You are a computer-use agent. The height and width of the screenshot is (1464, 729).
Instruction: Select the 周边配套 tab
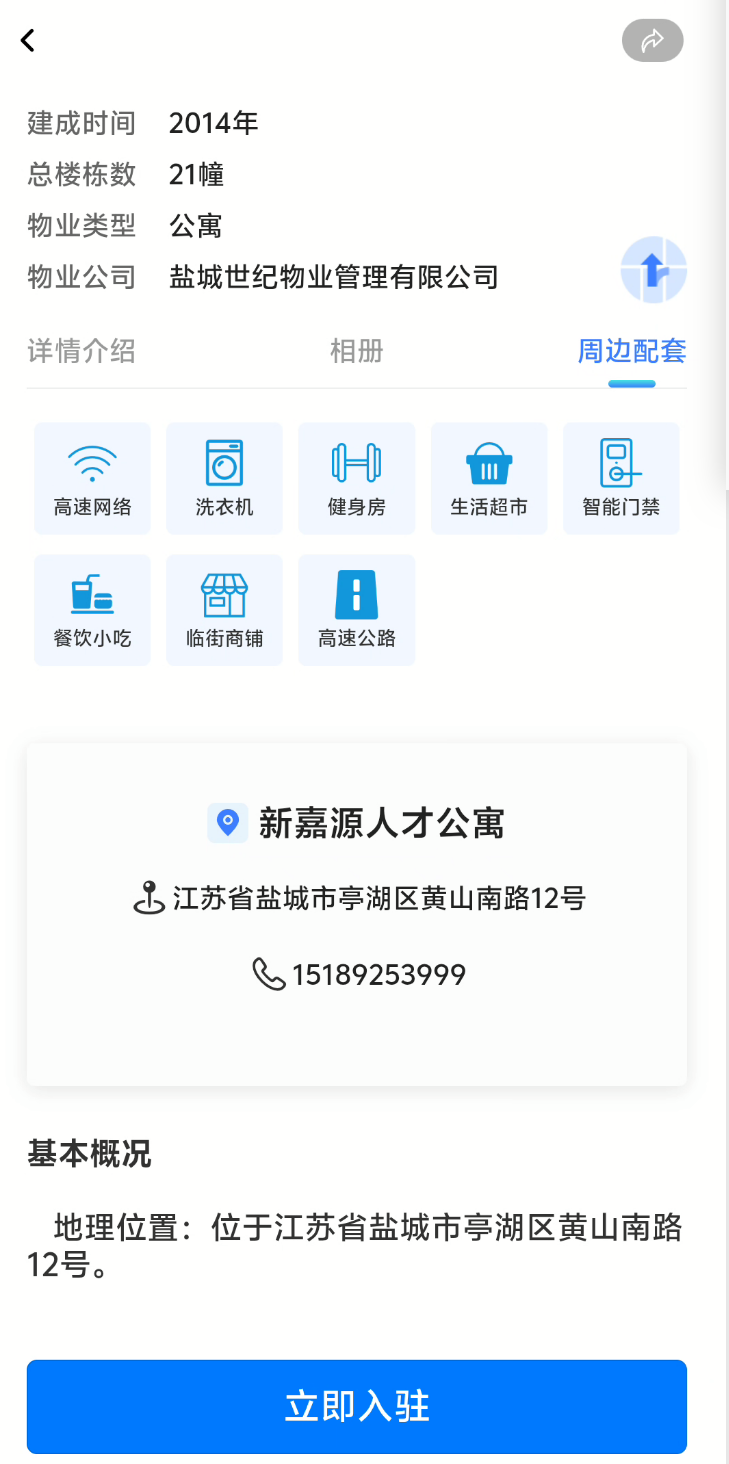(631, 351)
